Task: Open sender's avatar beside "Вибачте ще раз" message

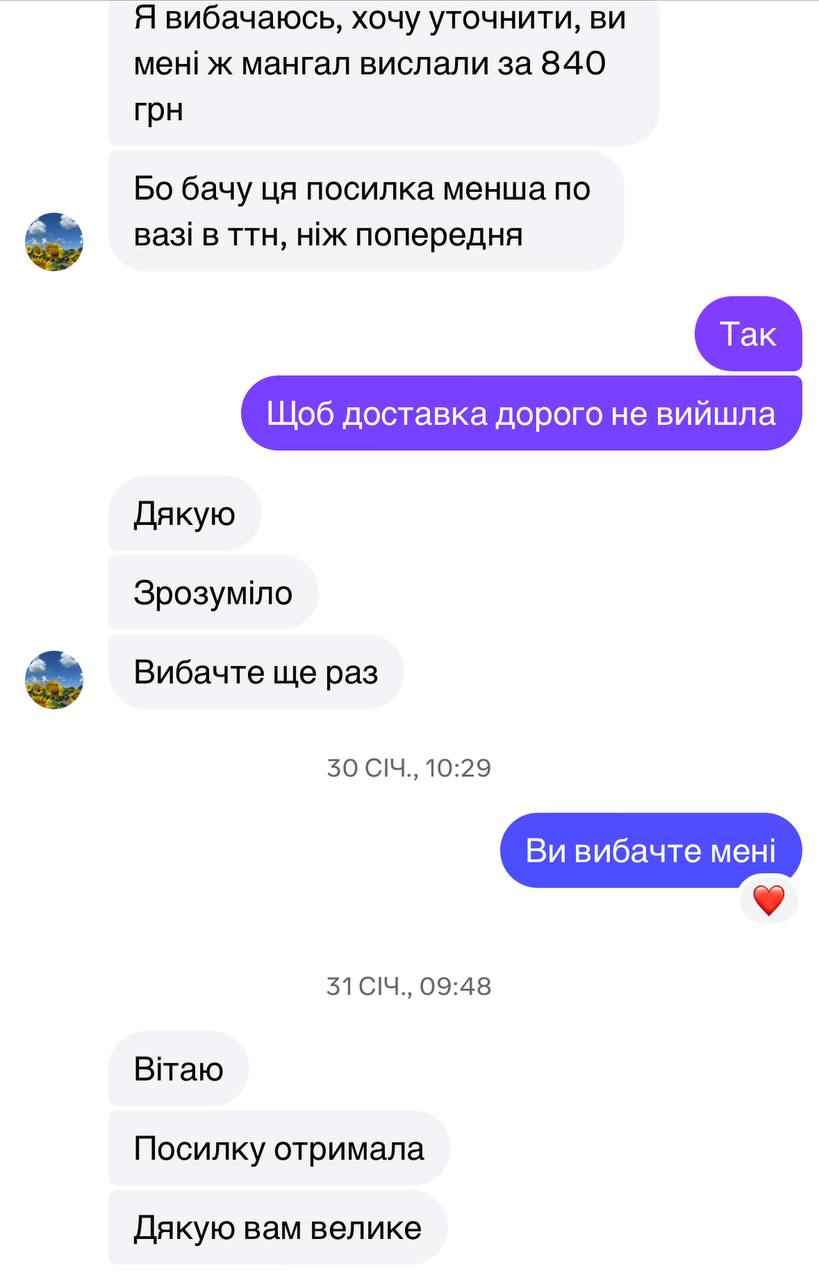Action: click(54, 680)
